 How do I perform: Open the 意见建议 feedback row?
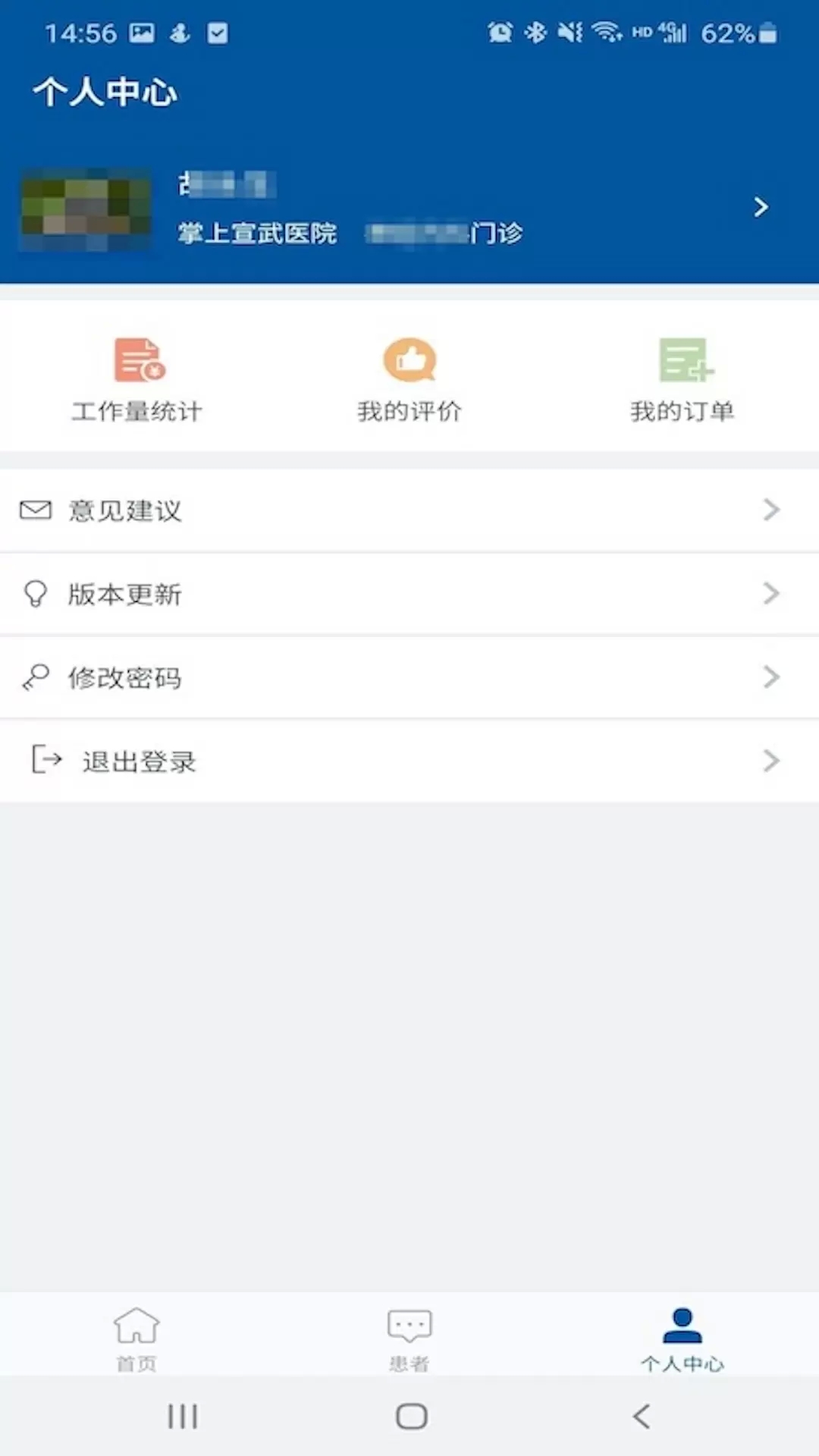point(409,510)
